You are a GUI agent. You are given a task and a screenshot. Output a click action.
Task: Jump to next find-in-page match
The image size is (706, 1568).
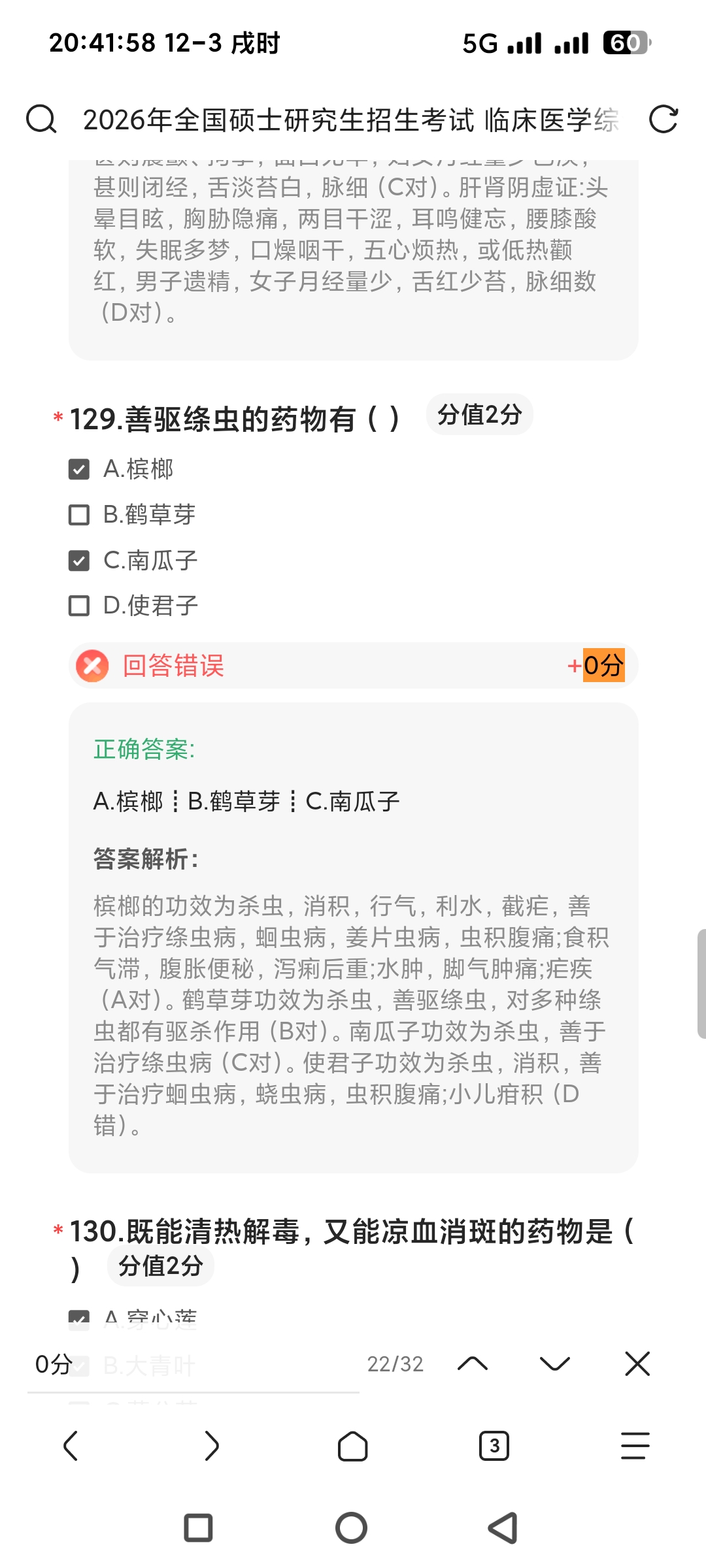[555, 1364]
